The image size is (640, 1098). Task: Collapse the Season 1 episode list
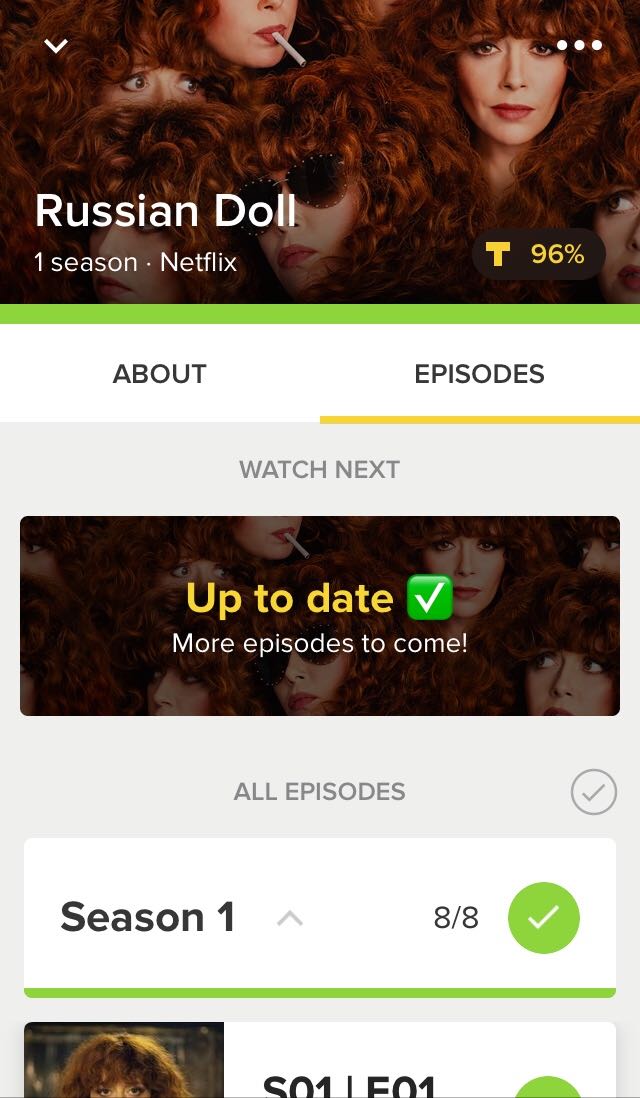[x=290, y=918]
